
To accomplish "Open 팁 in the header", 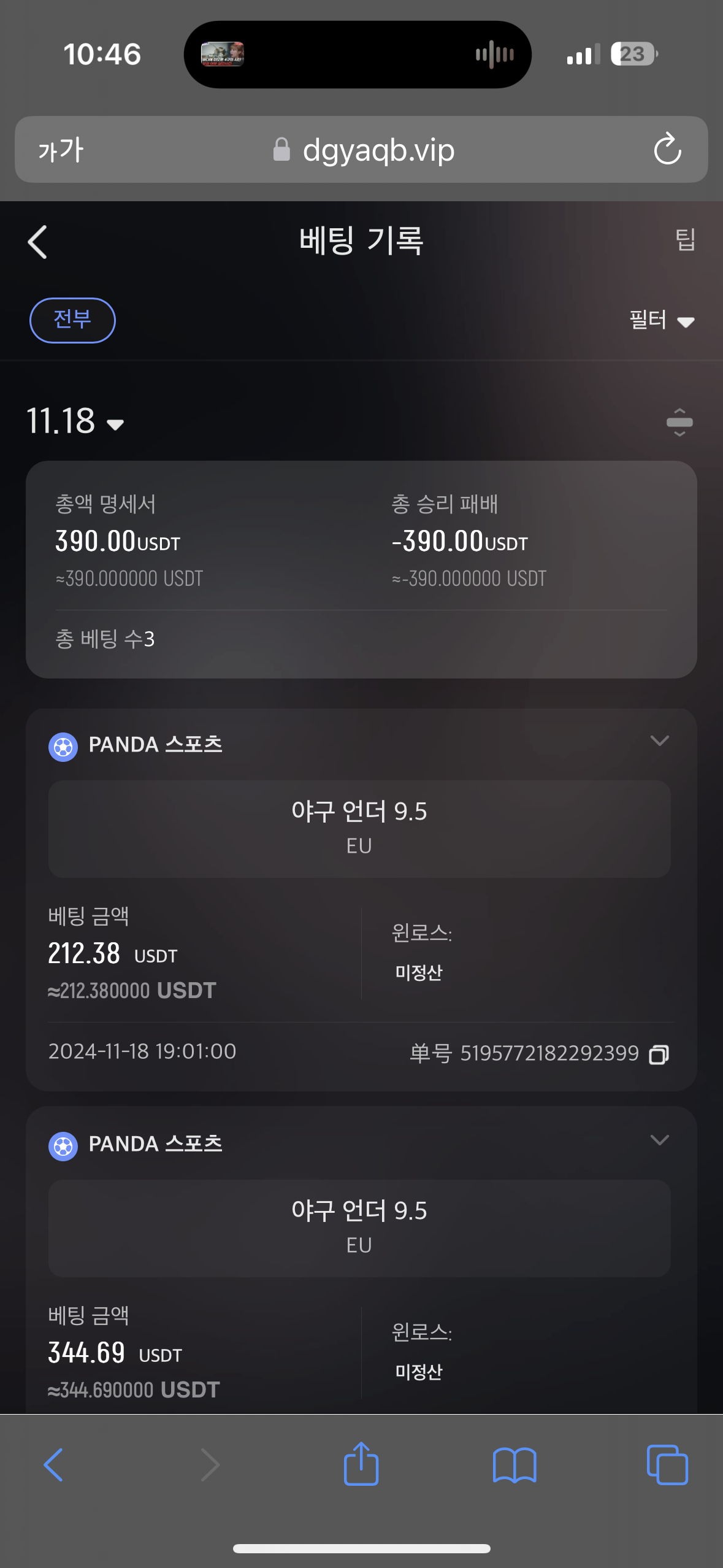I will 685,239.
